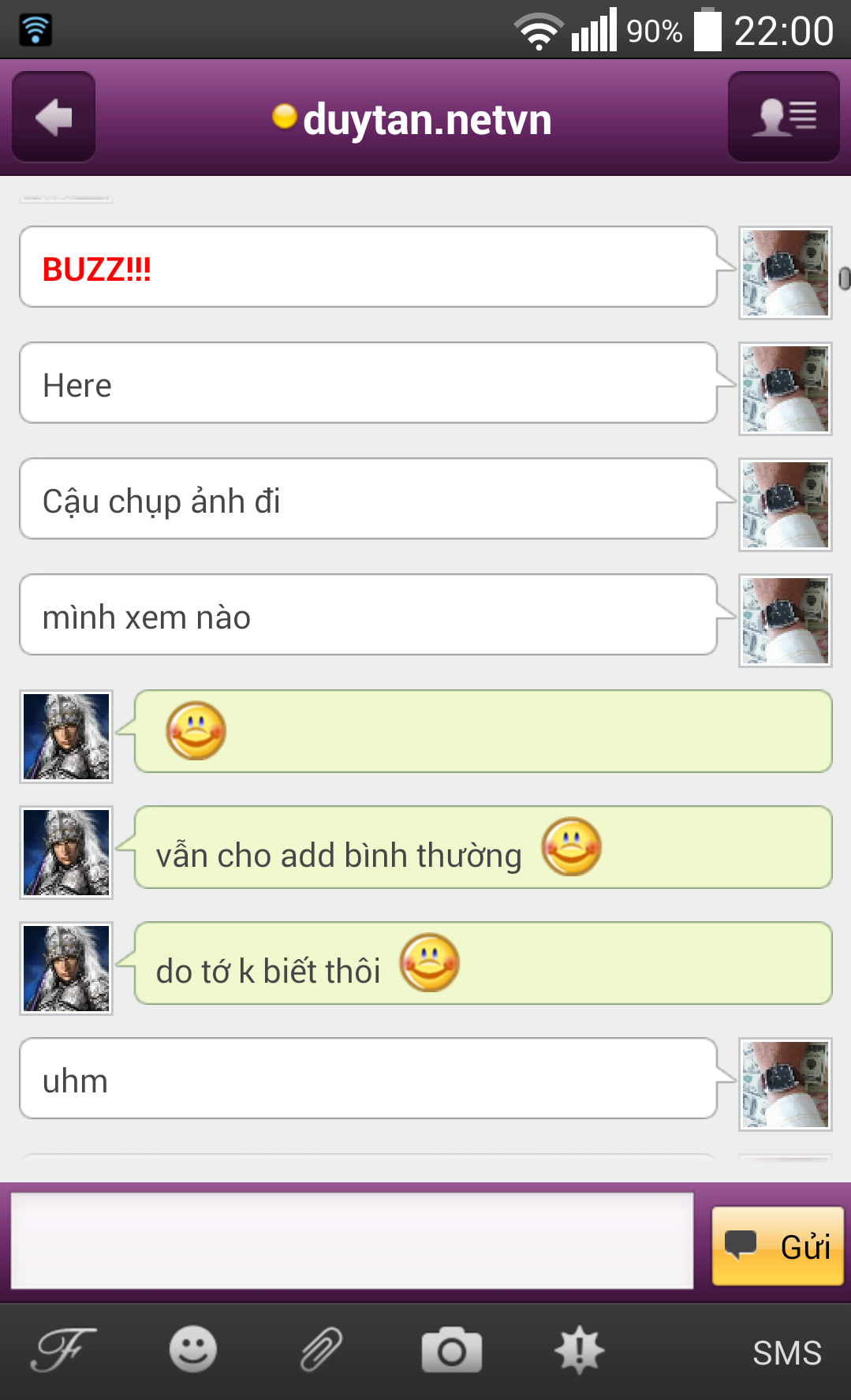
Task: Open the contact list button
Action: (783, 118)
